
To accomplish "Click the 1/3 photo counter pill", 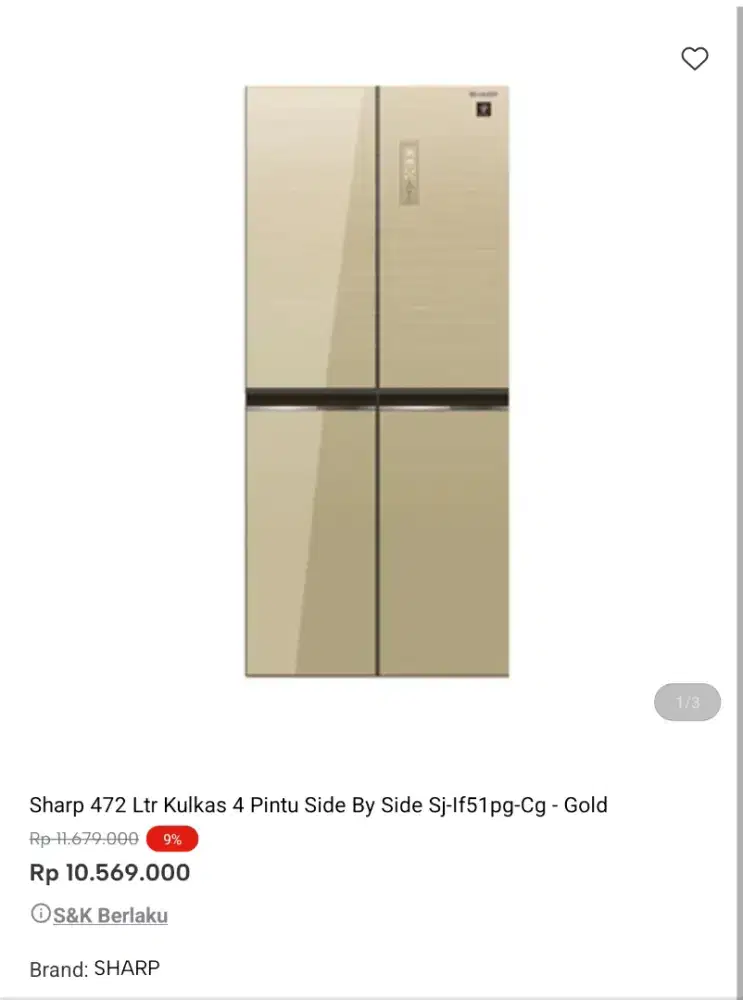I will pyautogui.click(x=687, y=702).
